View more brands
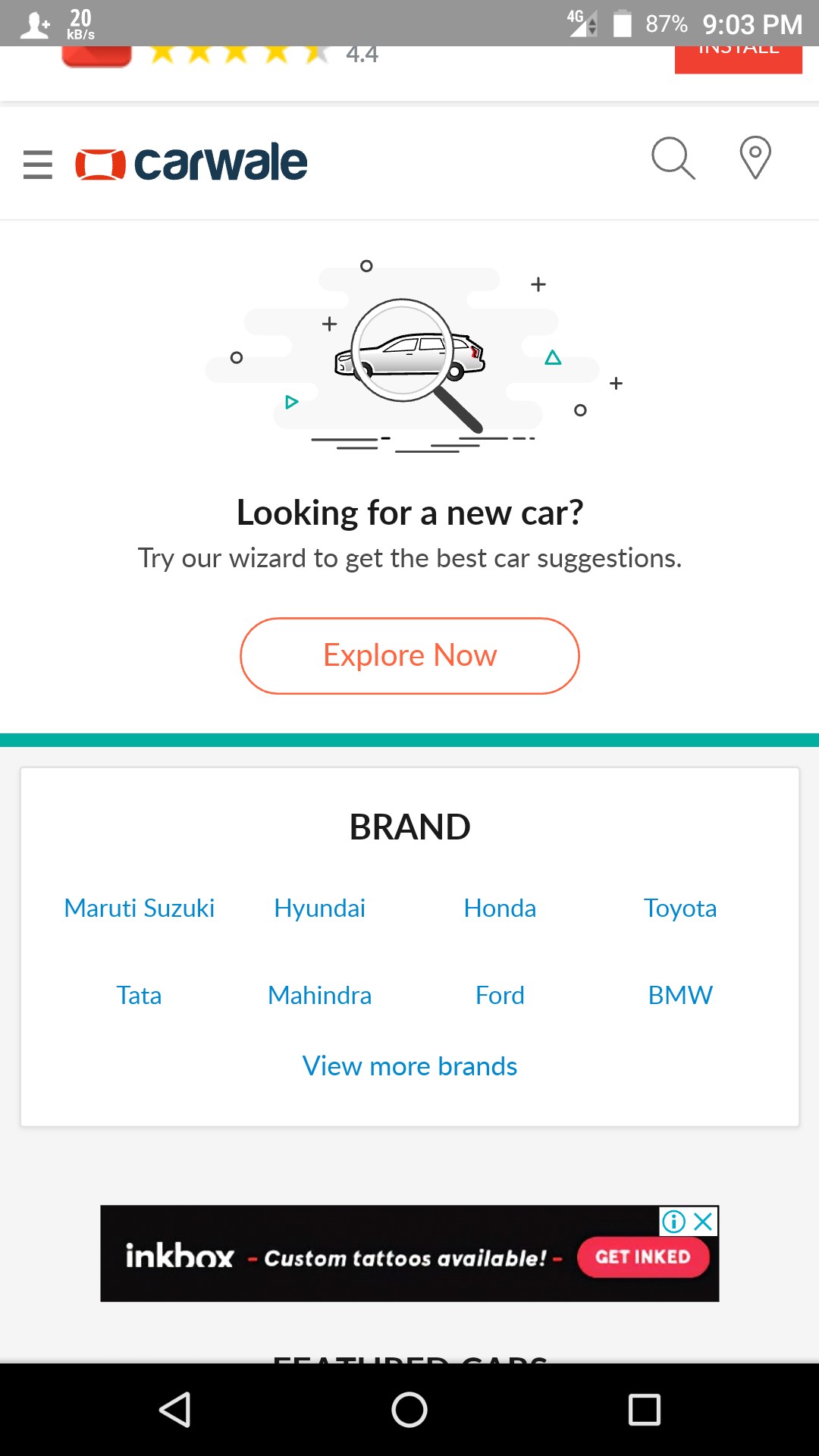The width and height of the screenshot is (819, 1456). pos(409,1066)
